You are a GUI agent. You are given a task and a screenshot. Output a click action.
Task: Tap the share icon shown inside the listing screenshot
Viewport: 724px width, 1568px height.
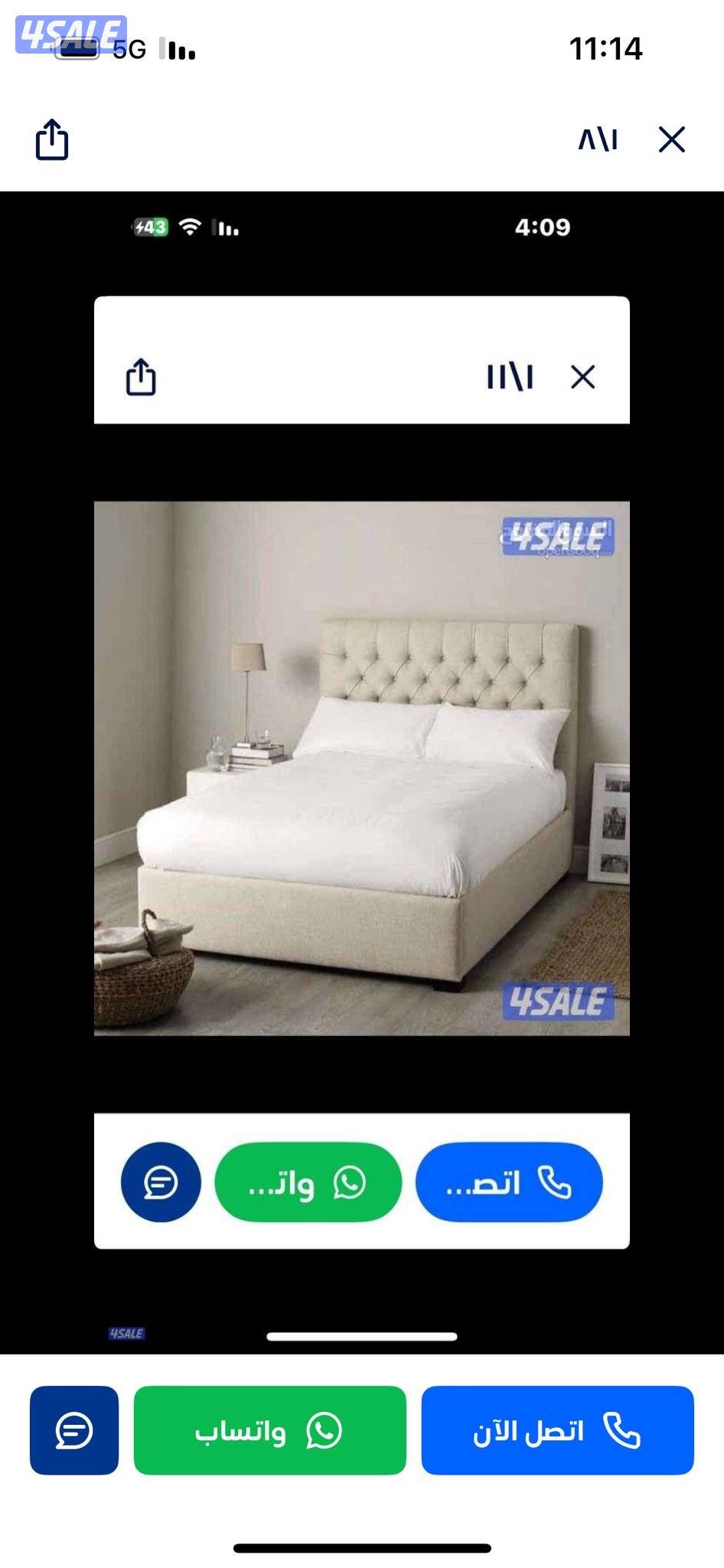[x=142, y=377]
